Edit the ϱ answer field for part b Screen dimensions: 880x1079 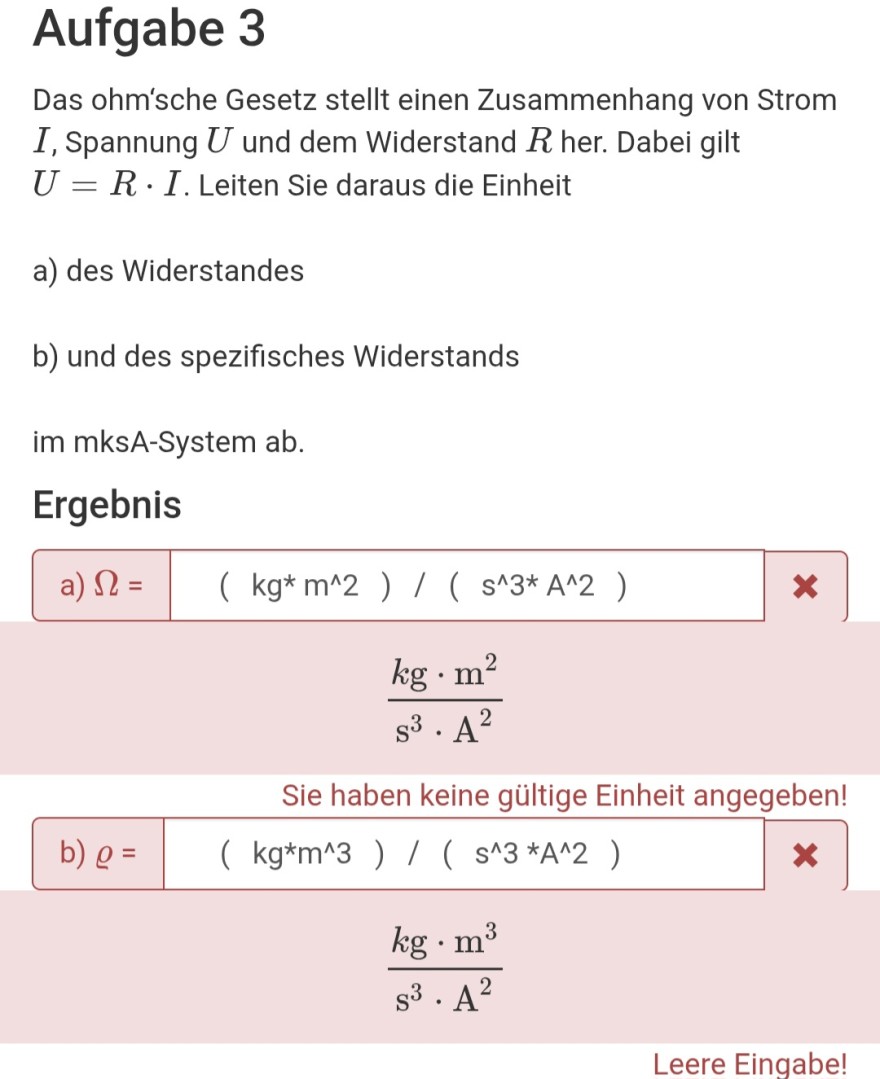point(463,854)
